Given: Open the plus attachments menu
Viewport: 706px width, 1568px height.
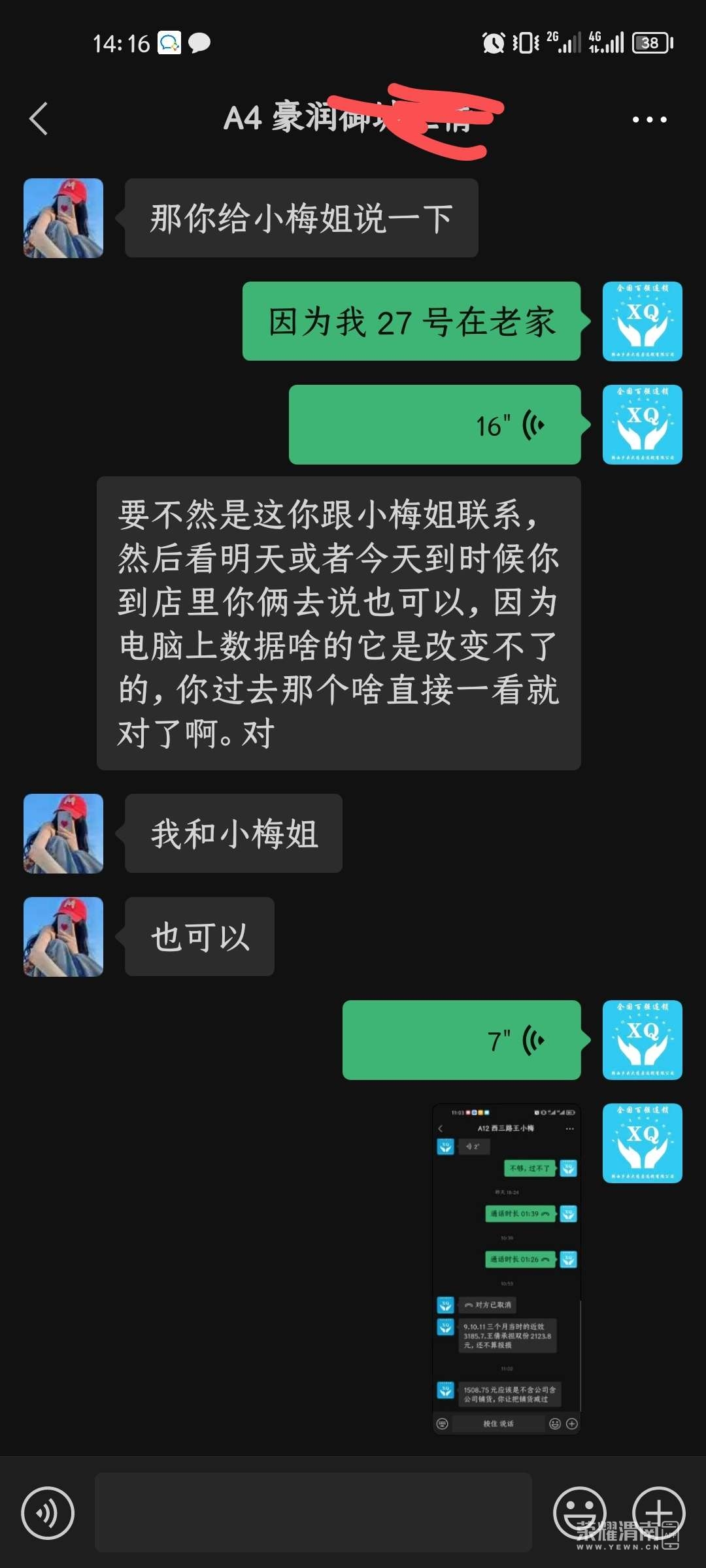Looking at the screenshot, I should [658, 1512].
